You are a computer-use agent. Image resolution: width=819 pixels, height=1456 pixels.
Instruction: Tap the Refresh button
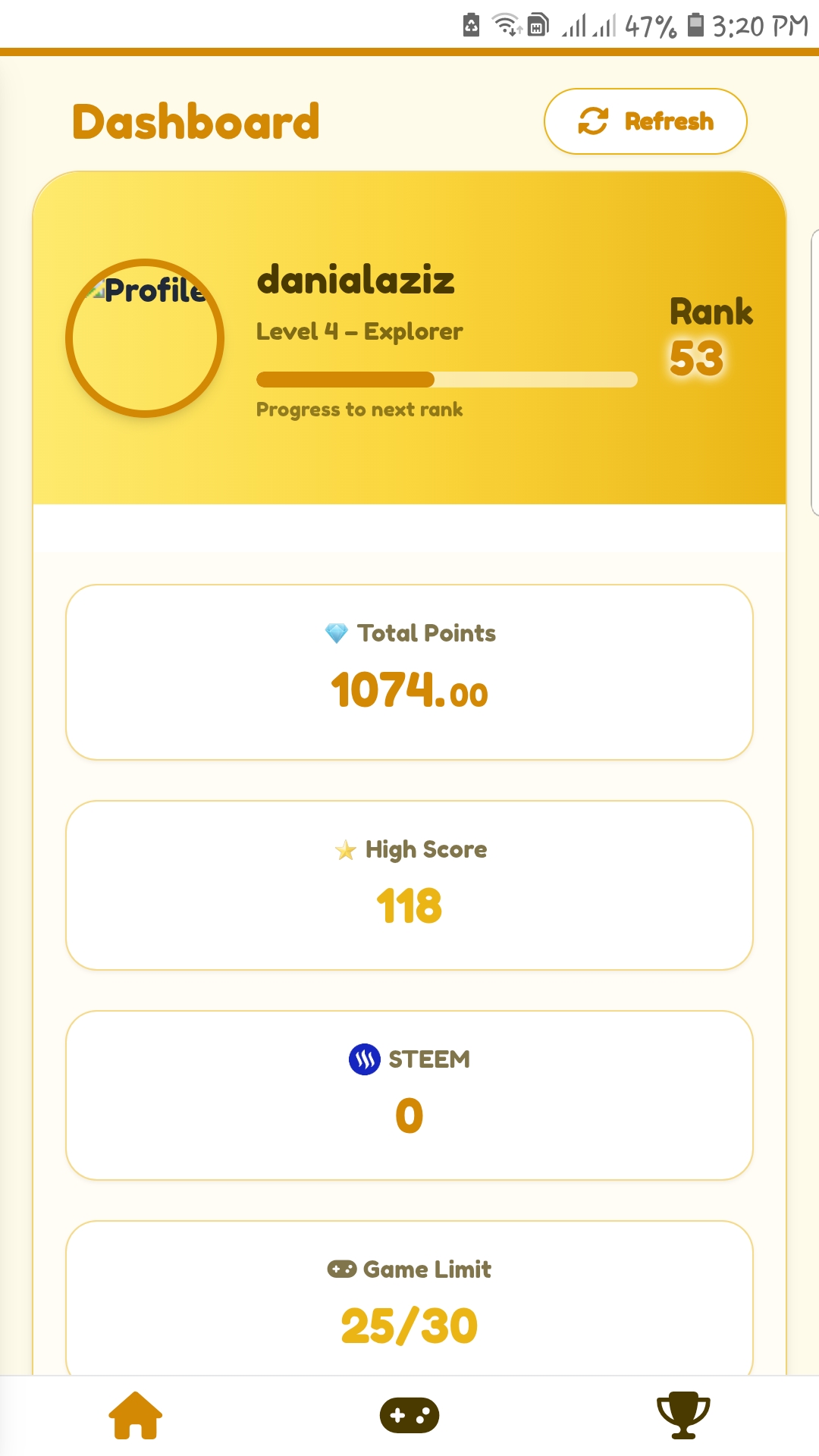(645, 121)
